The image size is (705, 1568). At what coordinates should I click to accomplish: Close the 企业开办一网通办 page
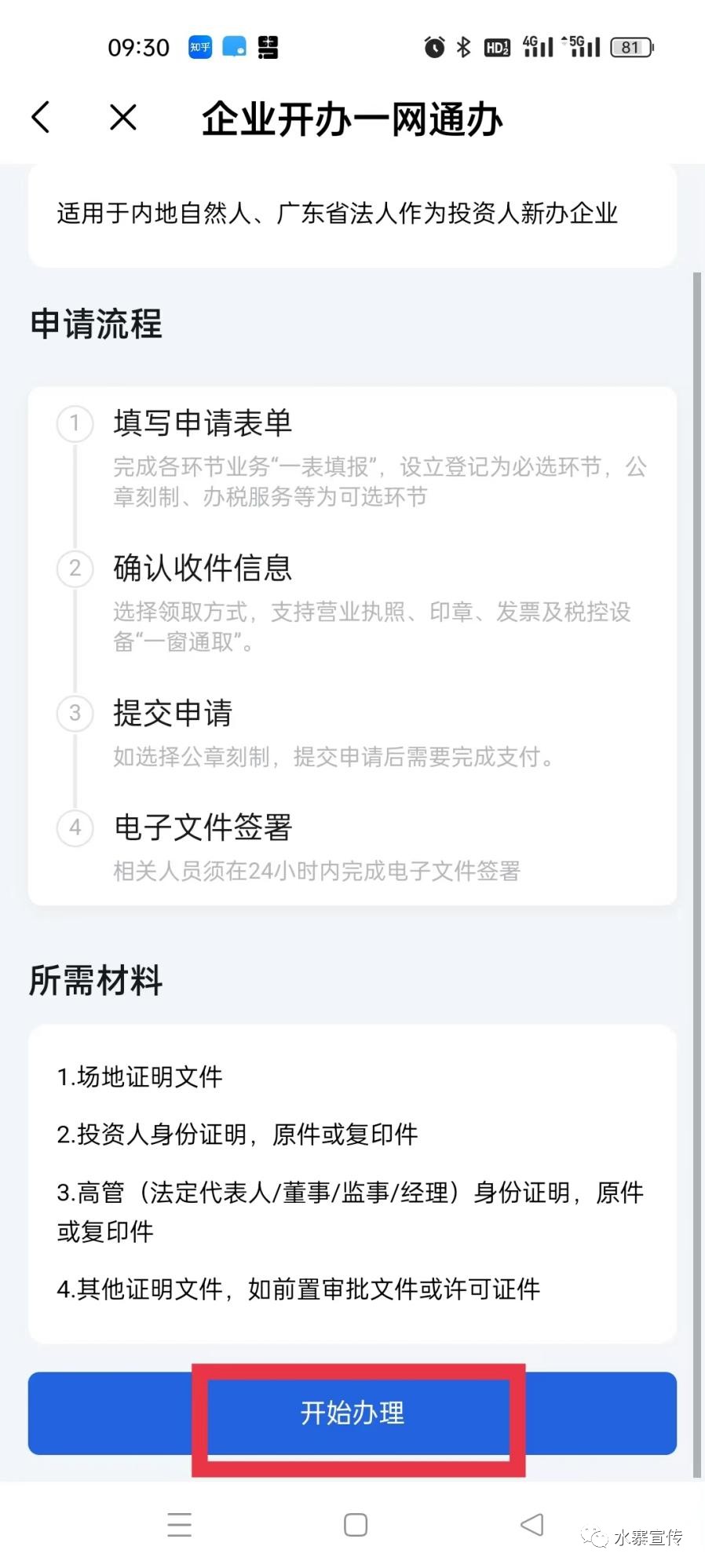pyautogui.click(x=123, y=118)
